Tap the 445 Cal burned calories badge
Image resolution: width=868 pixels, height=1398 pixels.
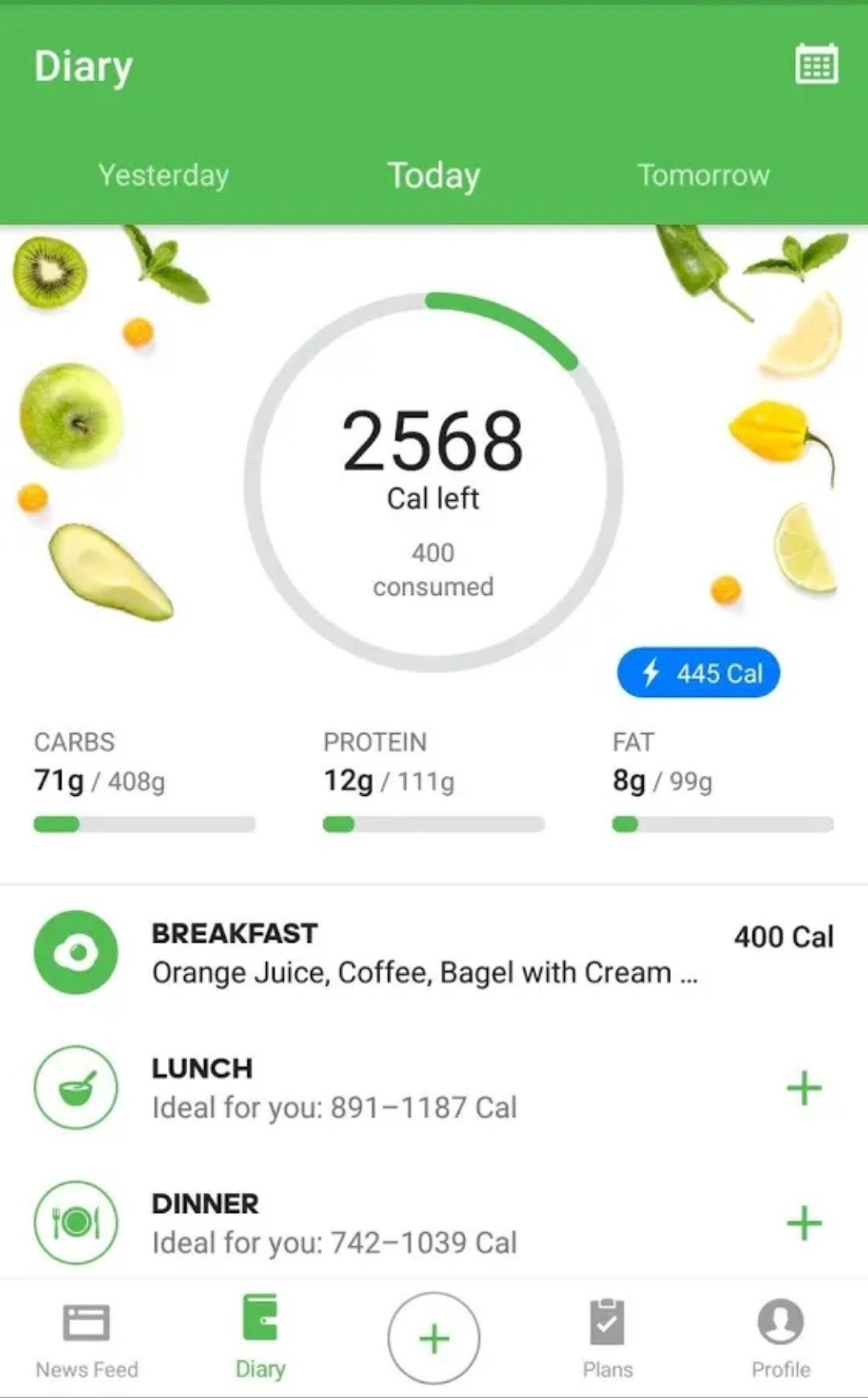pos(698,673)
